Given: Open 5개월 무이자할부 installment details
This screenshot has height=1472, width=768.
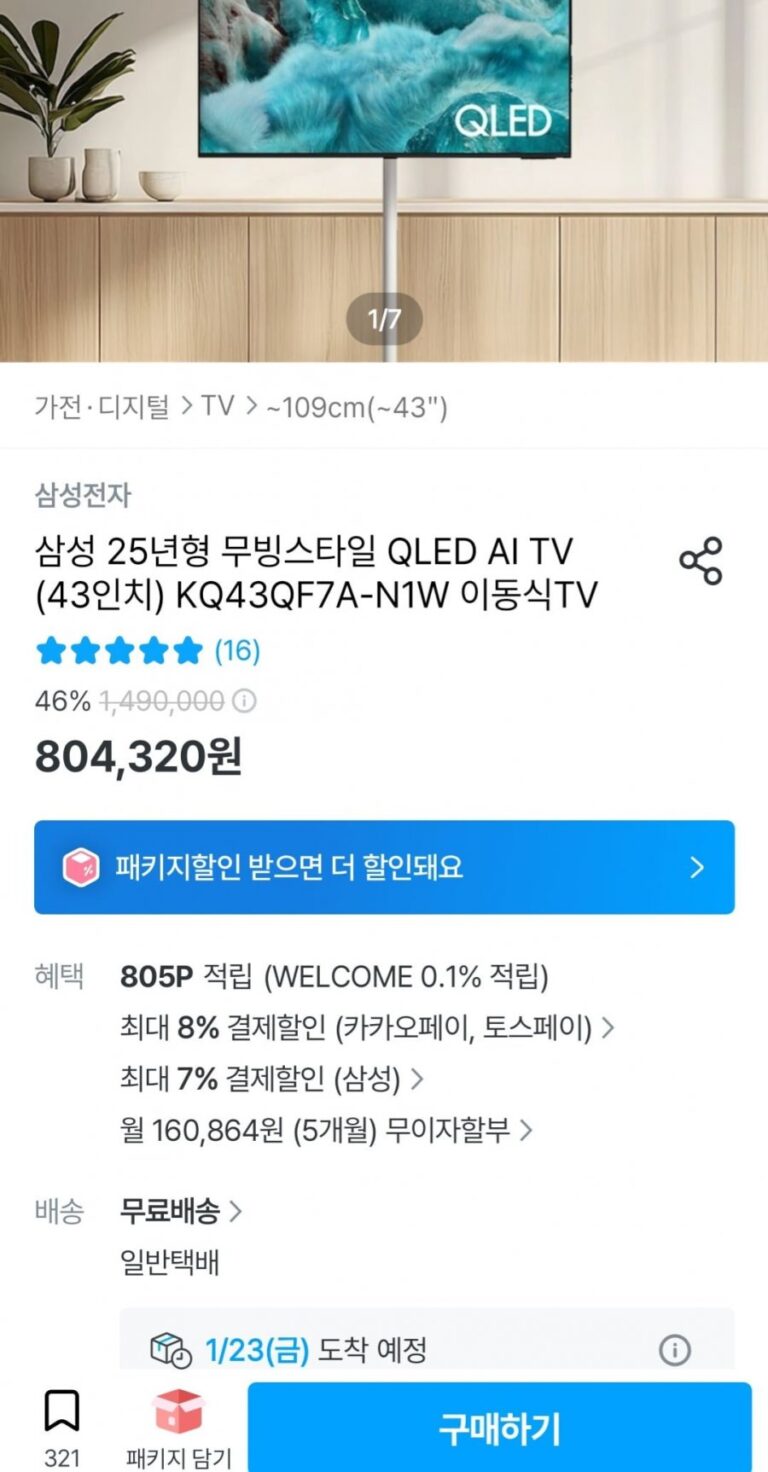Looking at the screenshot, I should click(326, 1131).
